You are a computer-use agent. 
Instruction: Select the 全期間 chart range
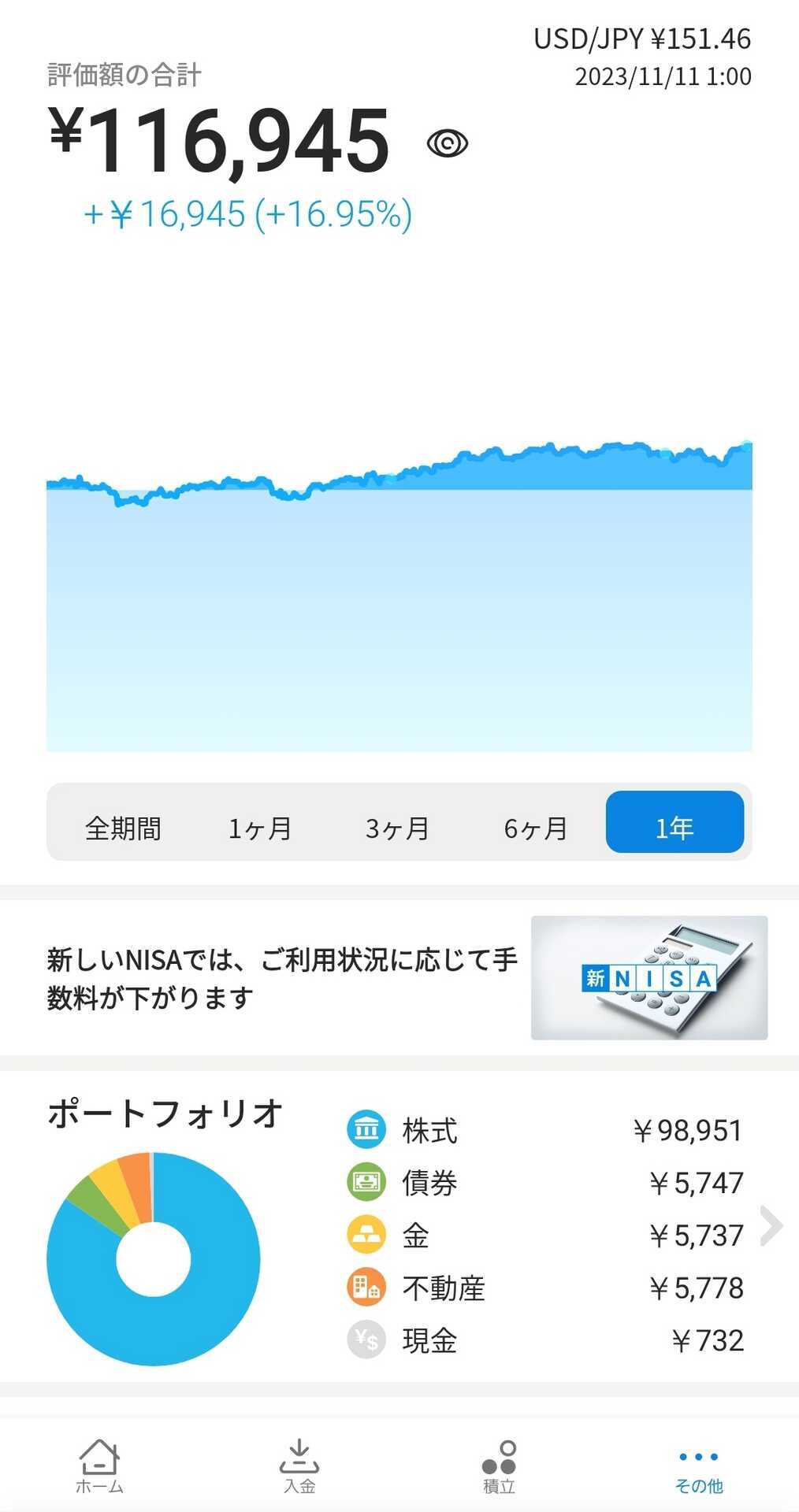[123, 828]
